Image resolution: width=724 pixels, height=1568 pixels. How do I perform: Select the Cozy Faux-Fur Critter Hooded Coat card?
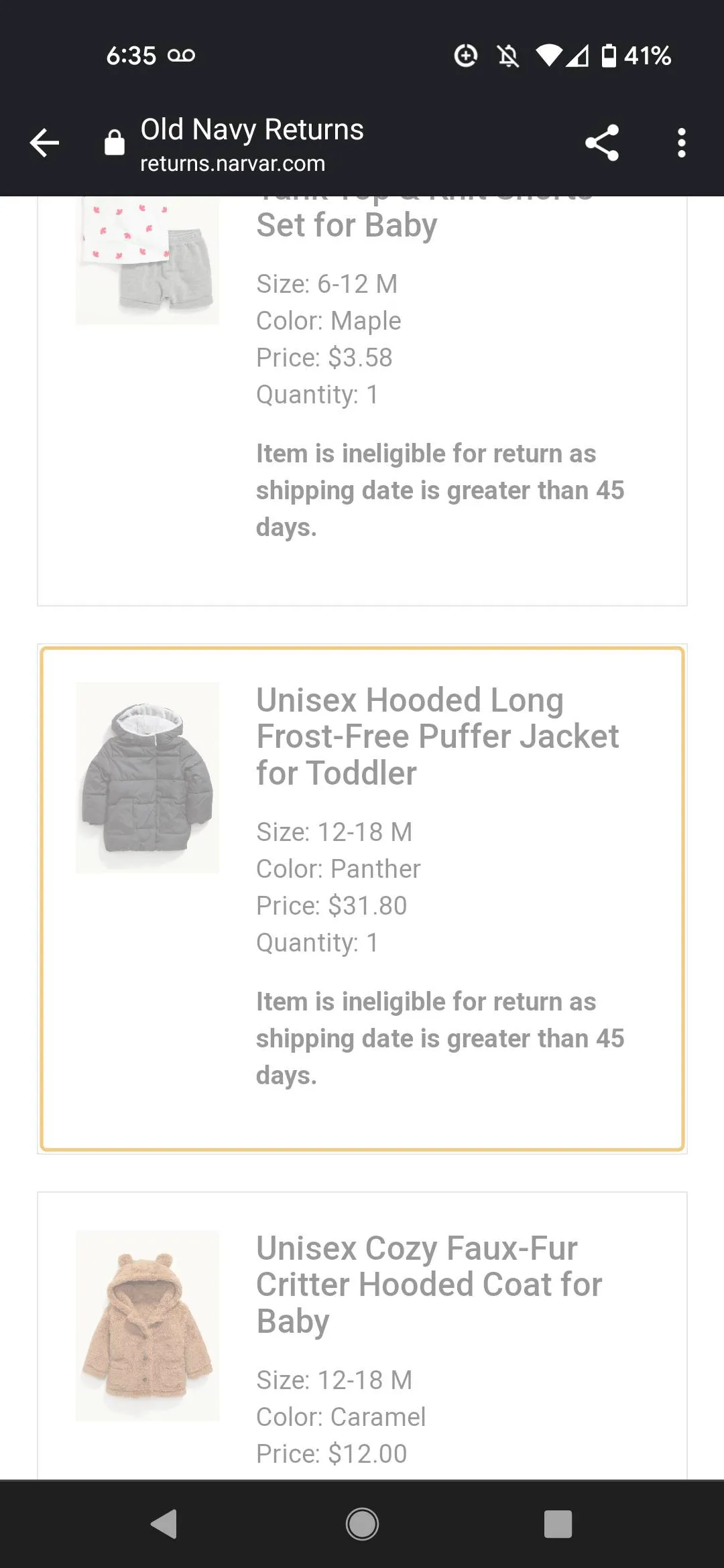362,1340
